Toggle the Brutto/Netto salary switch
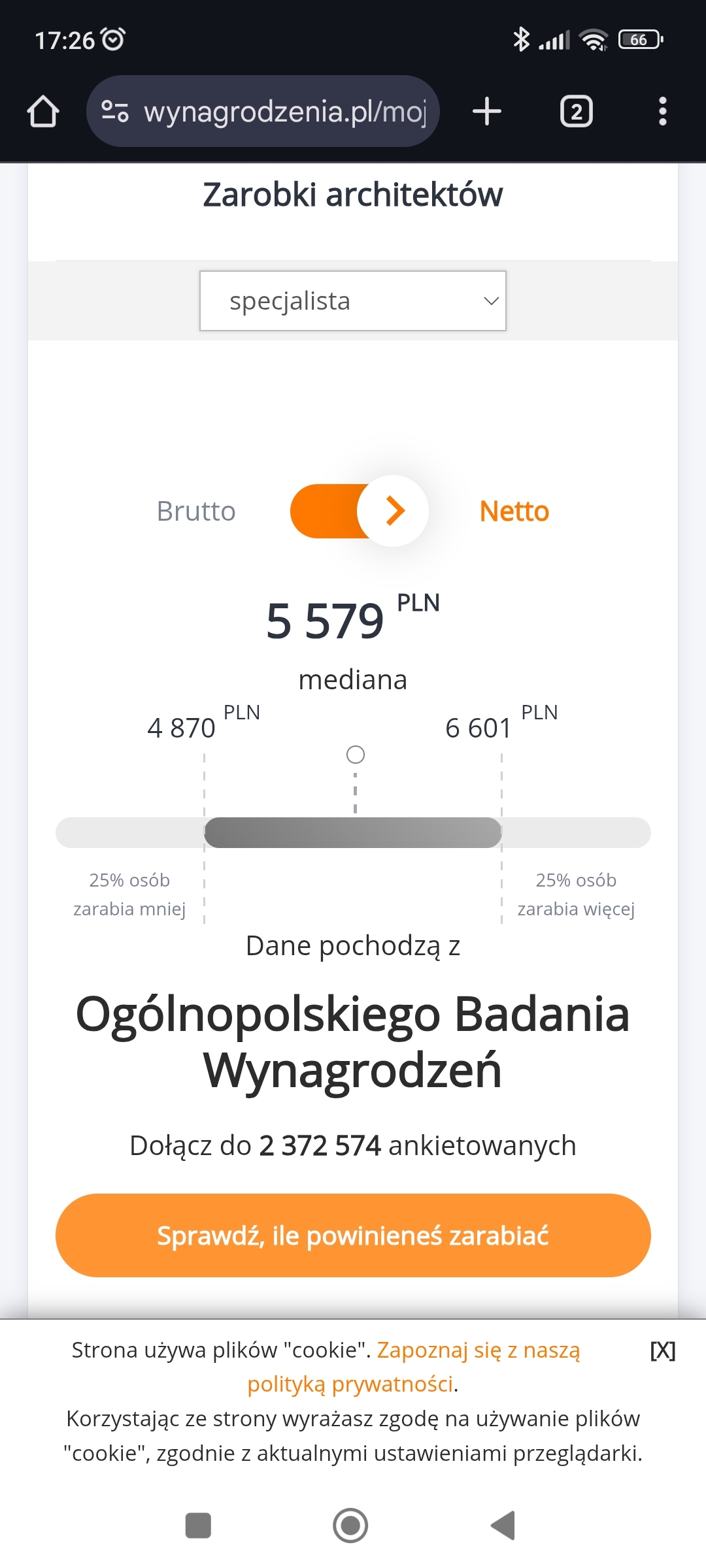Image resolution: width=706 pixels, height=1568 pixels. pyautogui.click(x=360, y=511)
